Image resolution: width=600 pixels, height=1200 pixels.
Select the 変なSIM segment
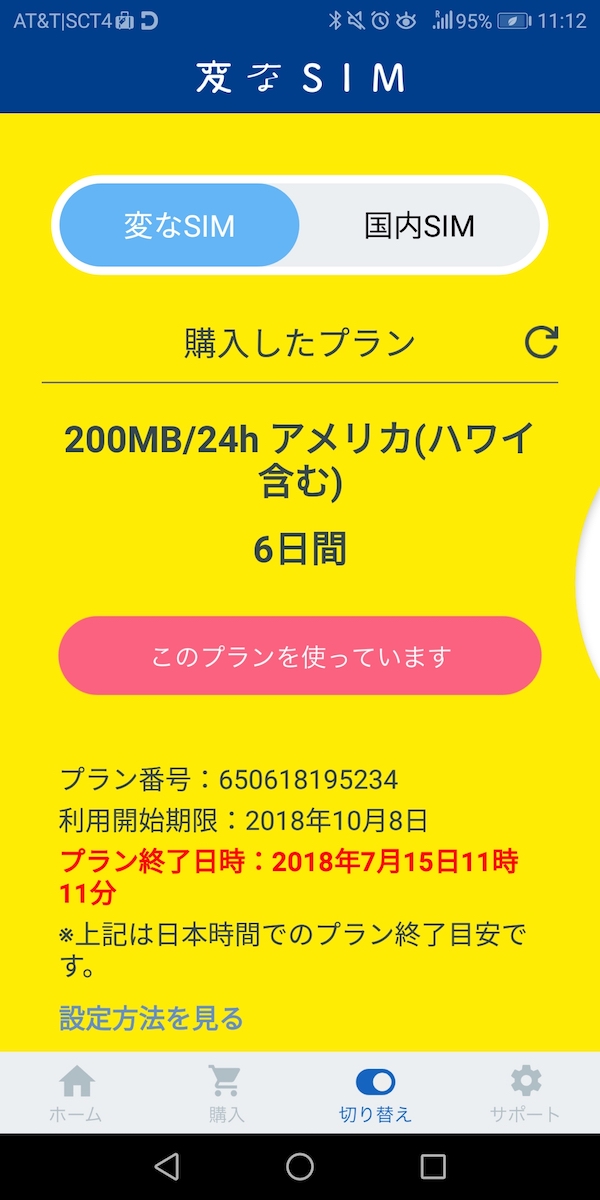point(179,226)
